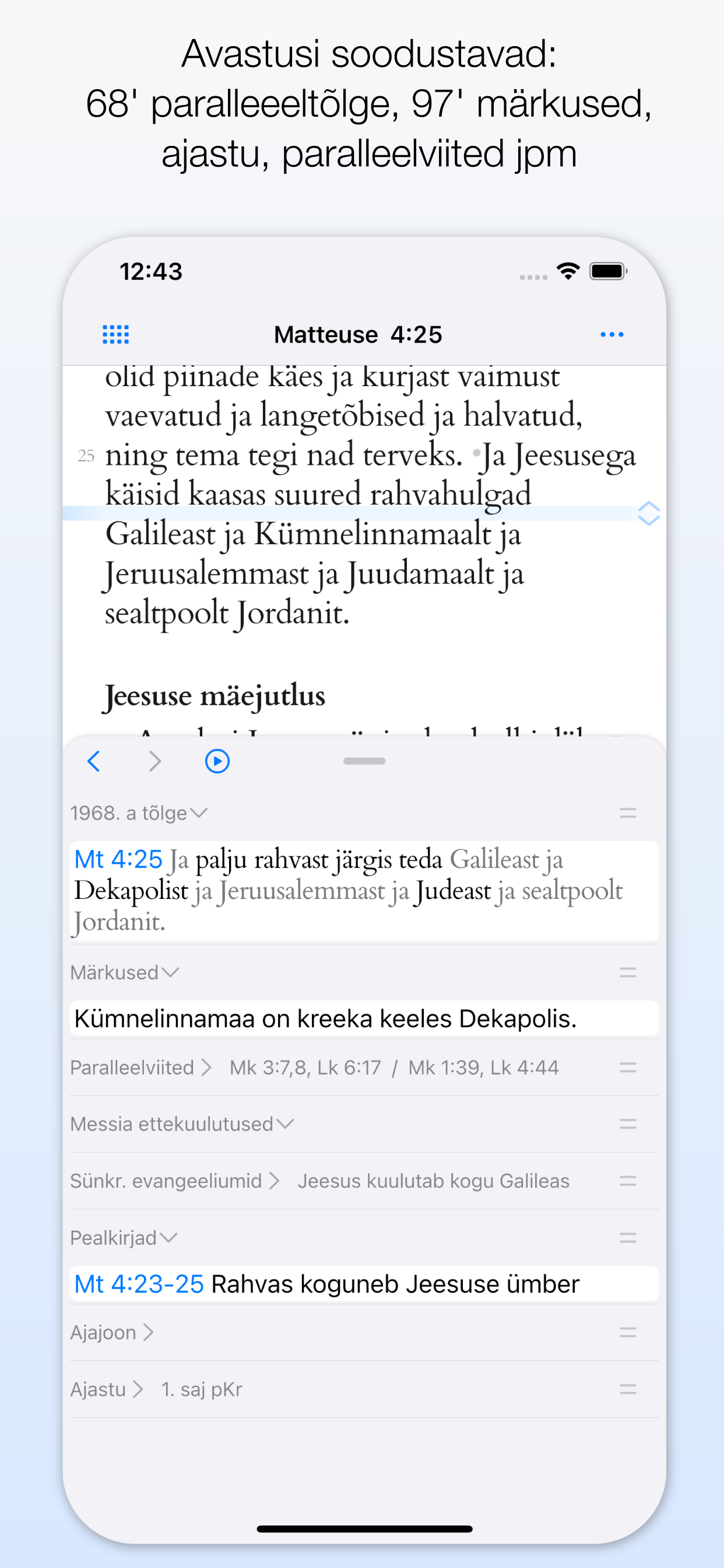Screen dimensions: 724x1568
Task: Tap the forward navigation arrow
Action: tap(155, 761)
